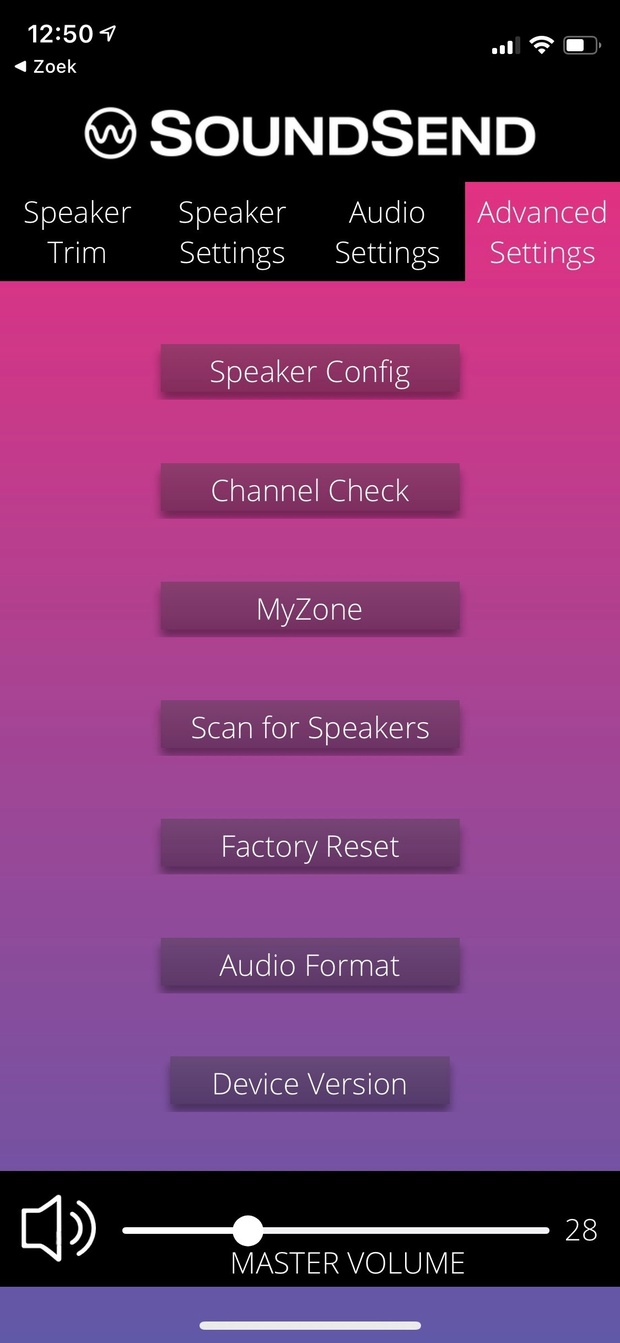The image size is (620, 1343).
Task: Run the Channel Check
Action: tap(310, 491)
